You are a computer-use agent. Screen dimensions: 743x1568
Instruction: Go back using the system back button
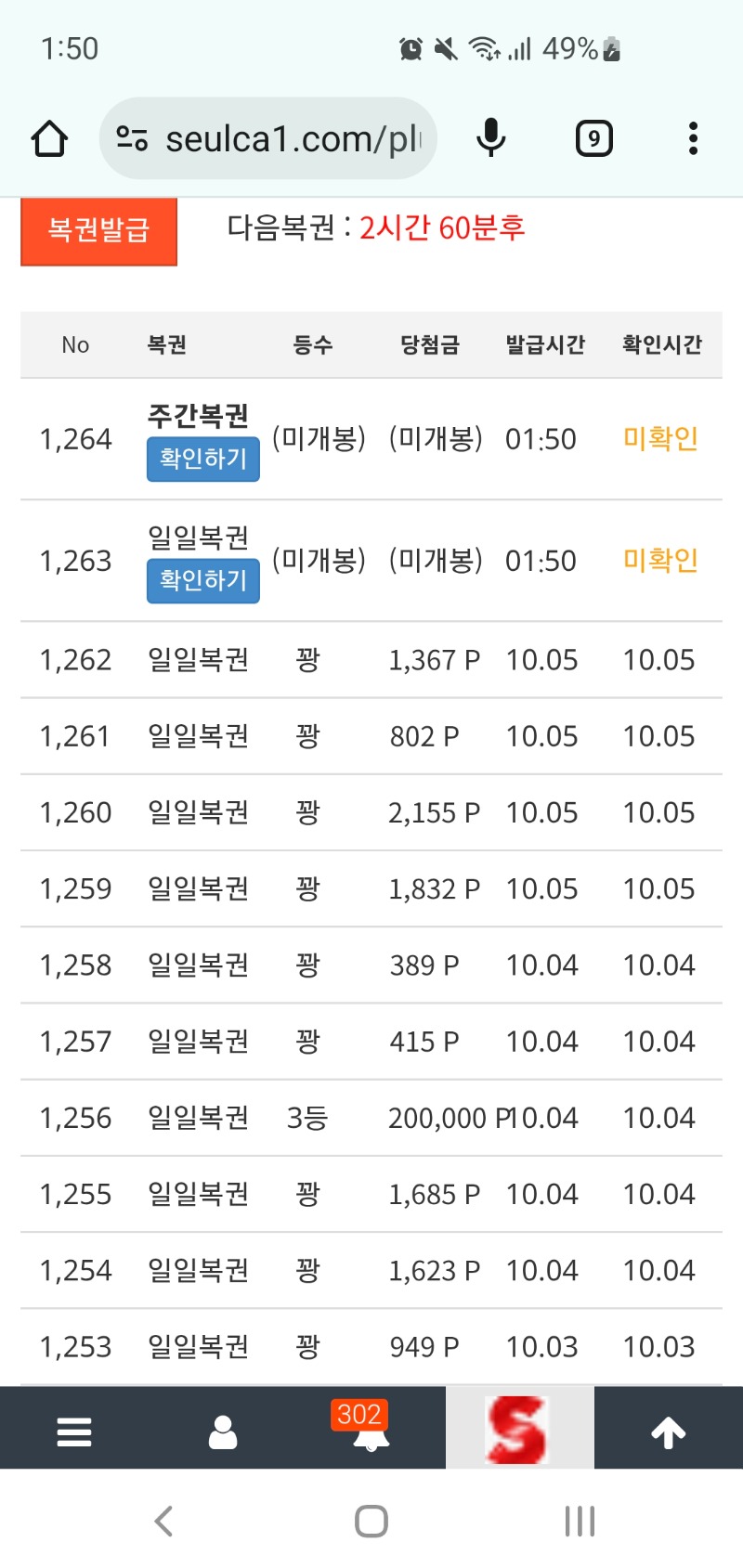click(x=164, y=1521)
